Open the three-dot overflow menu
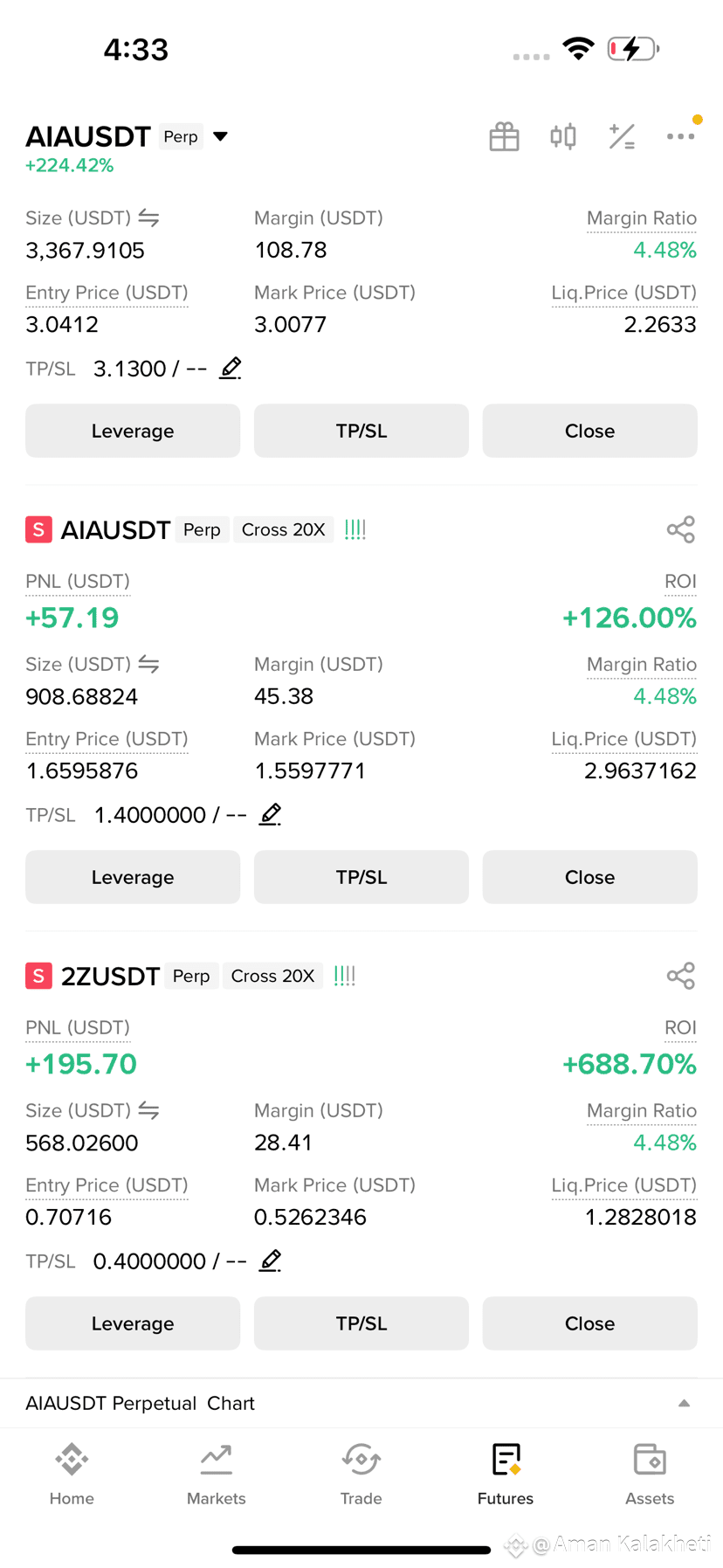The height and width of the screenshot is (1568, 723). click(x=680, y=136)
